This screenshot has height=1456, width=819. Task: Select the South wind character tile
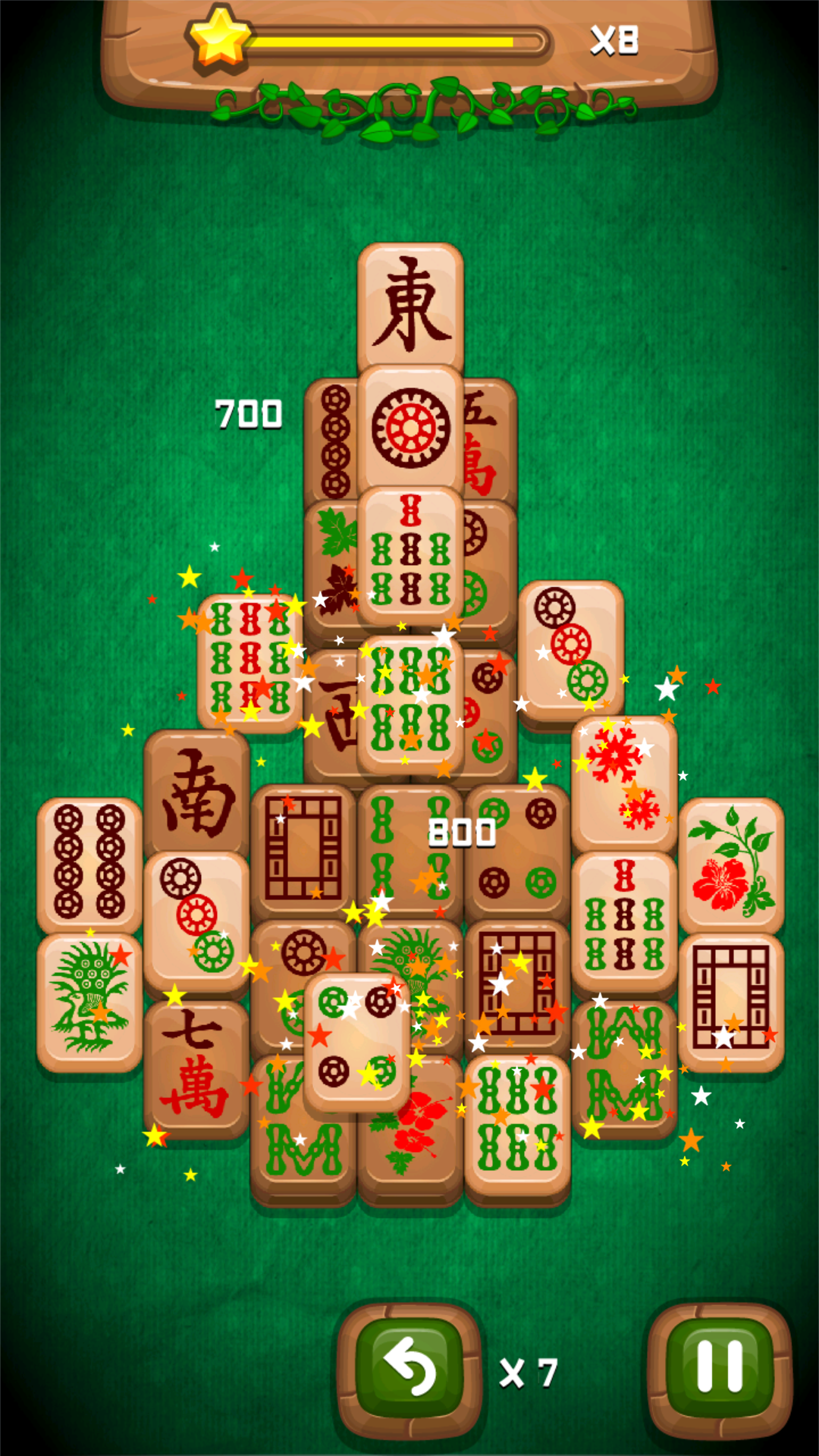coord(196,792)
